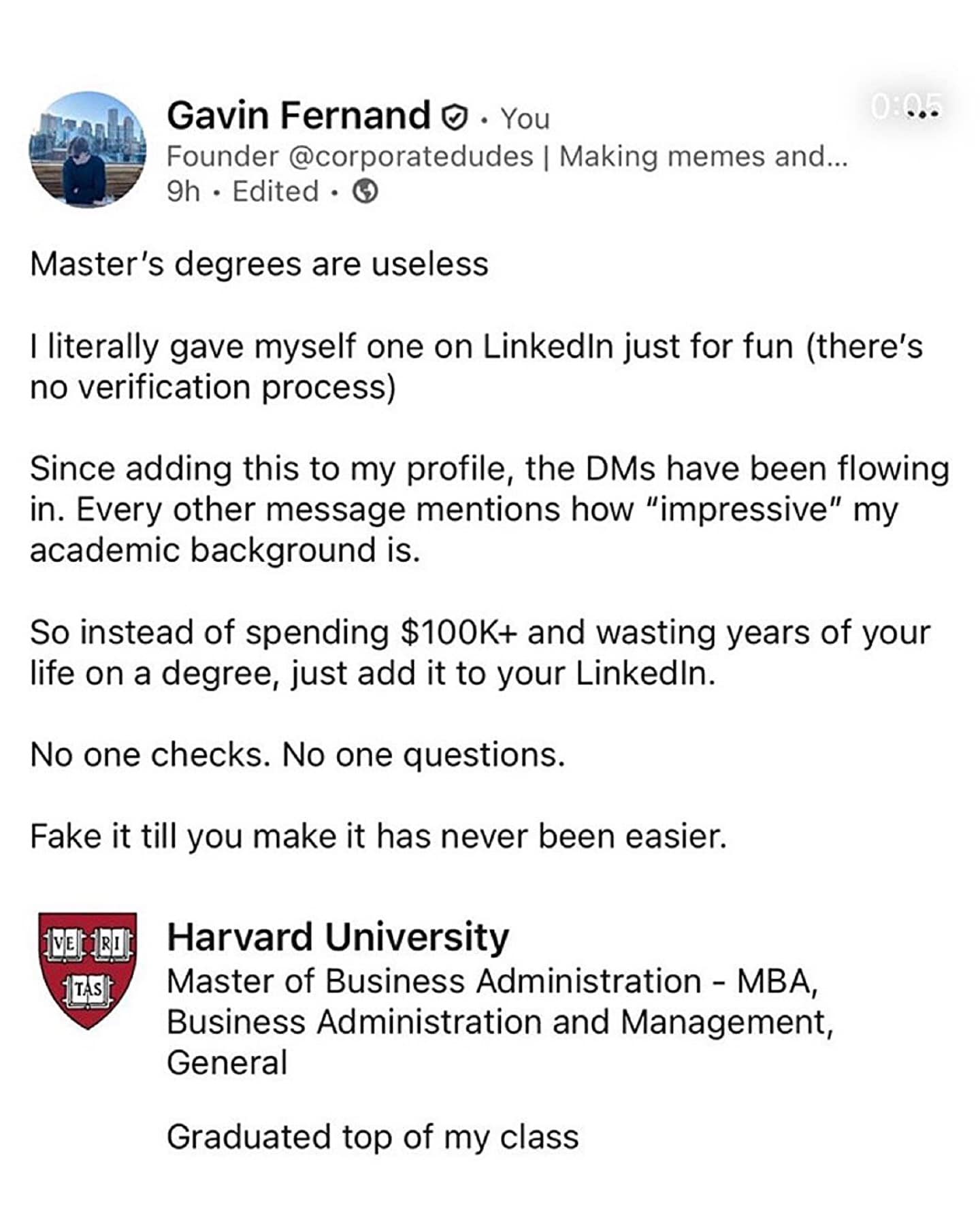The image size is (980, 1224).
Task: Click the You label next to name
Action: [x=524, y=117]
